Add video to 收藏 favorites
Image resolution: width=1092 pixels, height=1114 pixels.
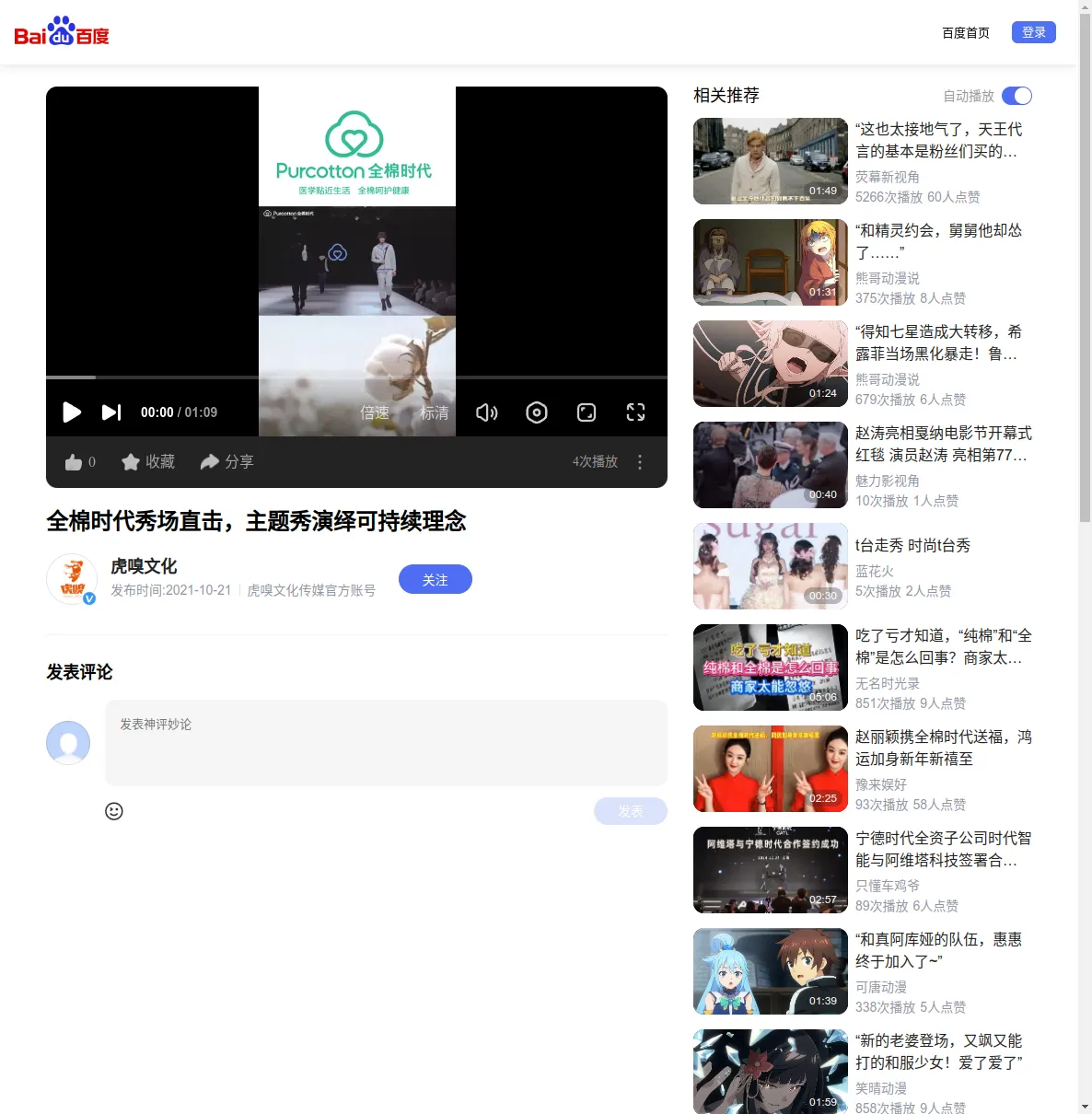[x=148, y=462]
